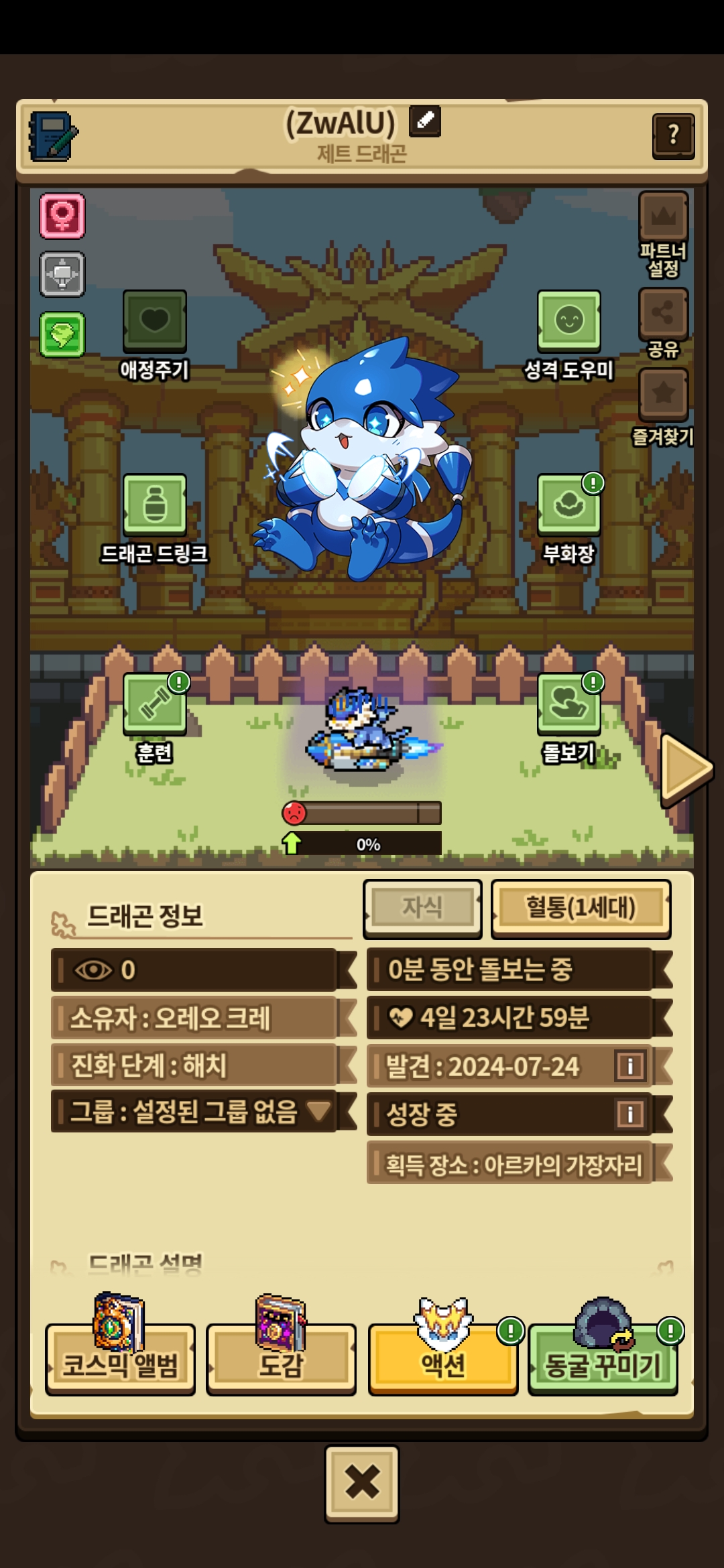The image size is (724, 1568).
Task: Open 돌보기 care option
Action: (568, 704)
